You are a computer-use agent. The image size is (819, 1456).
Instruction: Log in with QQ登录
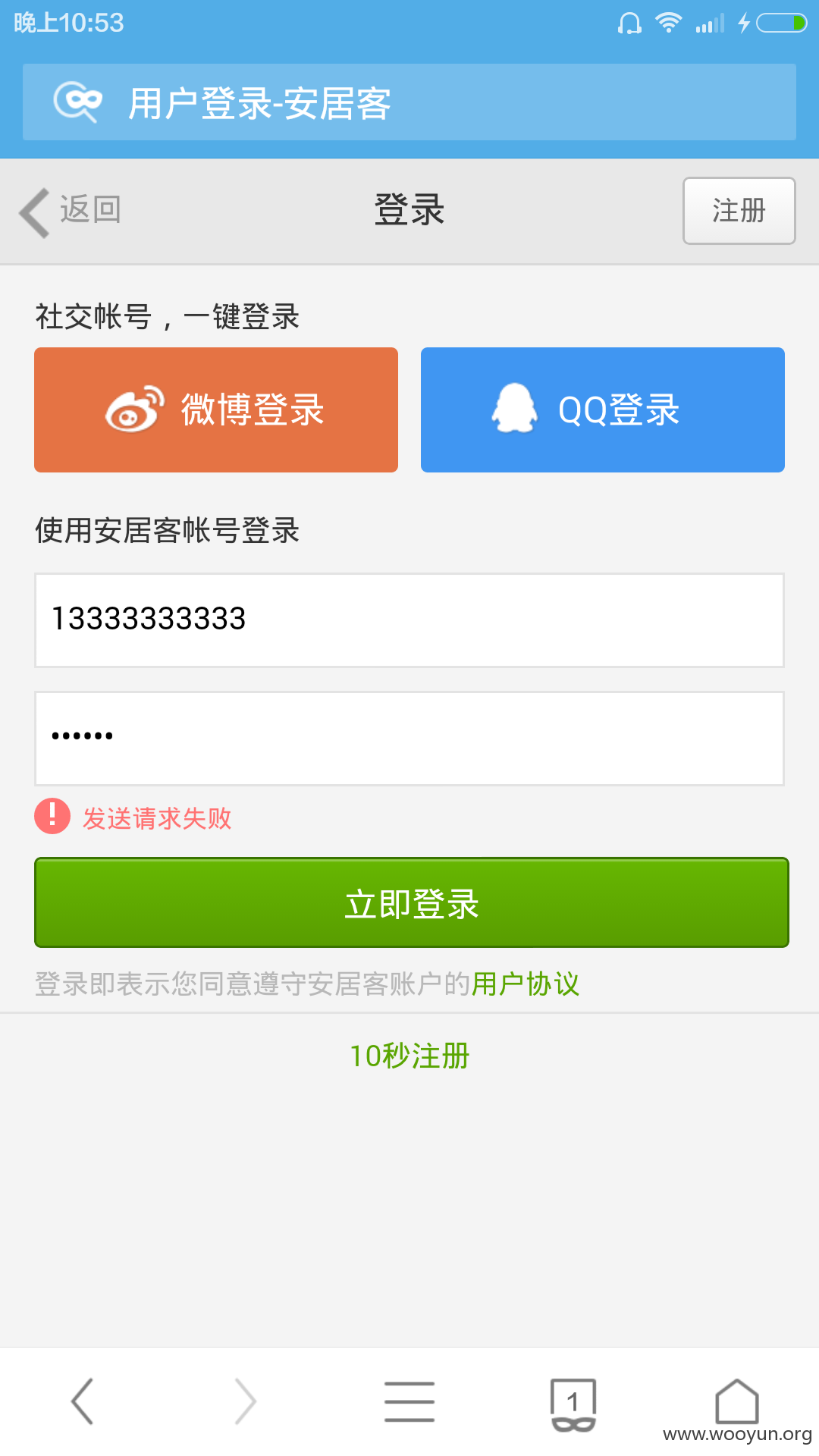click(603, 409)
